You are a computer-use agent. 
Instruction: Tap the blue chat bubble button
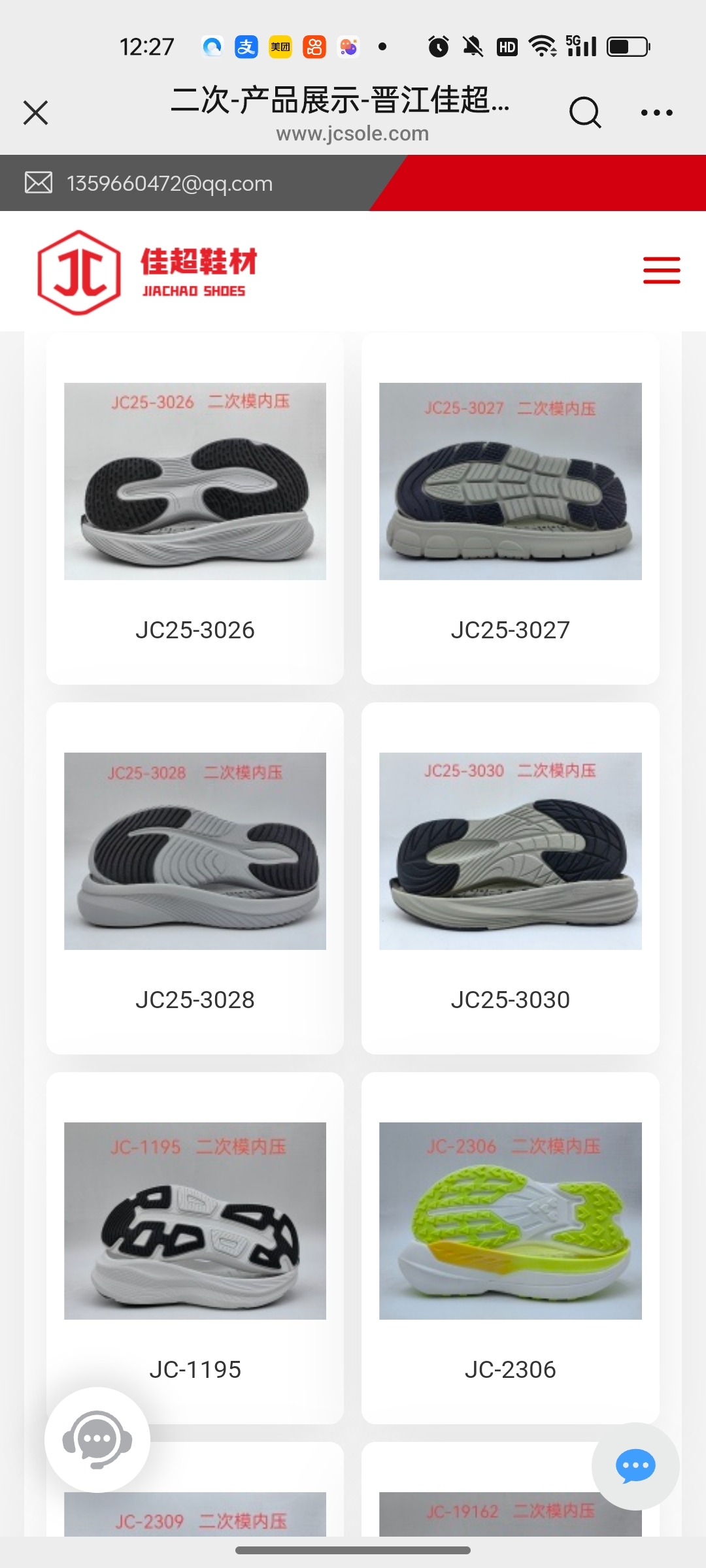635,1466
